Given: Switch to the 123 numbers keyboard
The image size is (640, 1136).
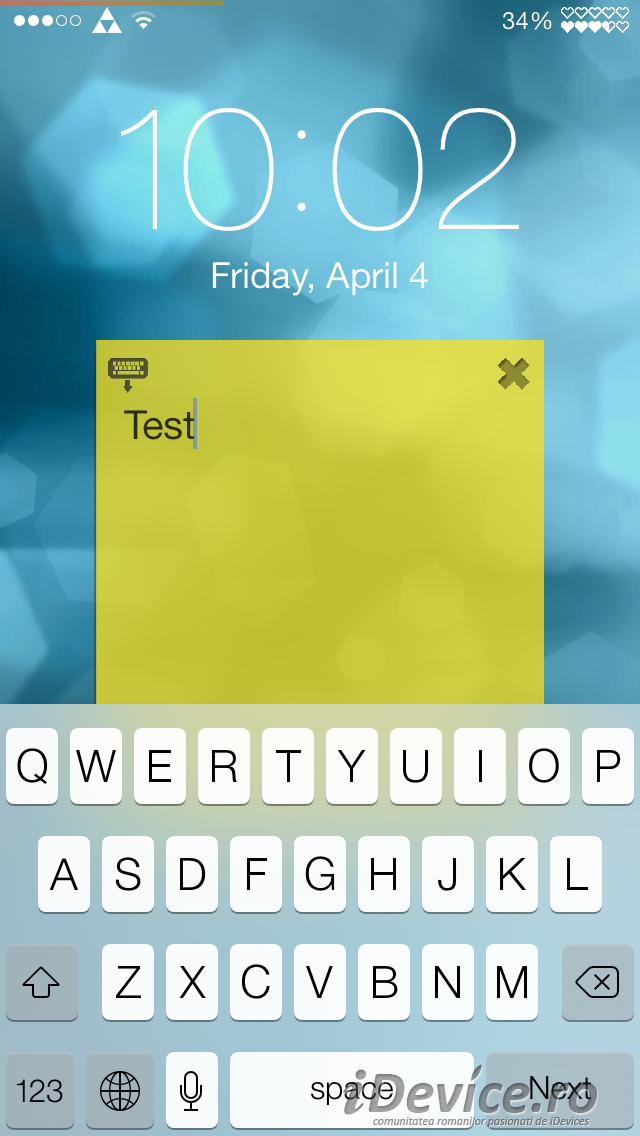Looking at the screenshot, I should tap(40, 1090).
